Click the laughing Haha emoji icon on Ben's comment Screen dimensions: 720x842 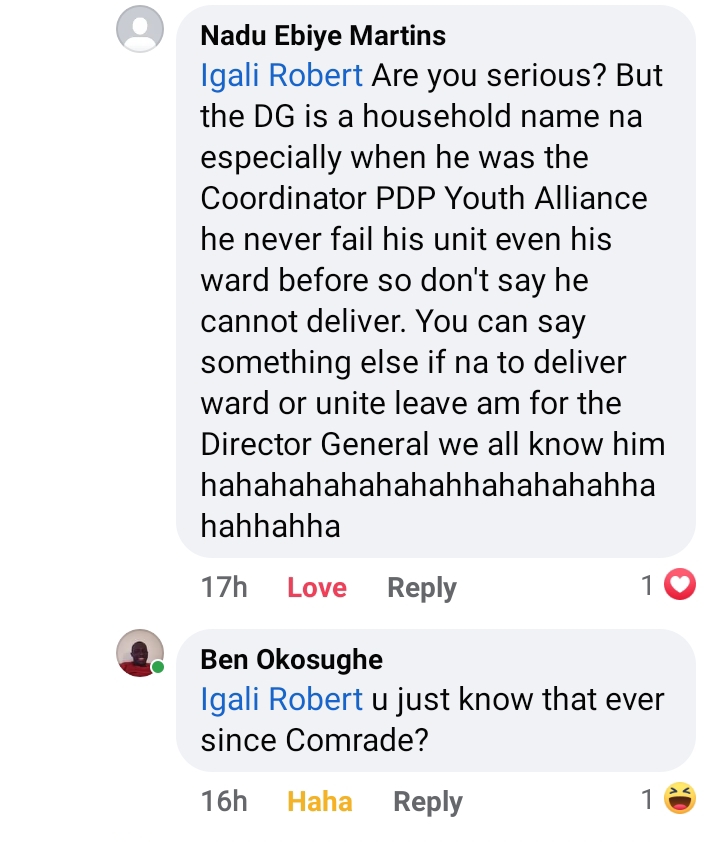click(x=680, y=800)
